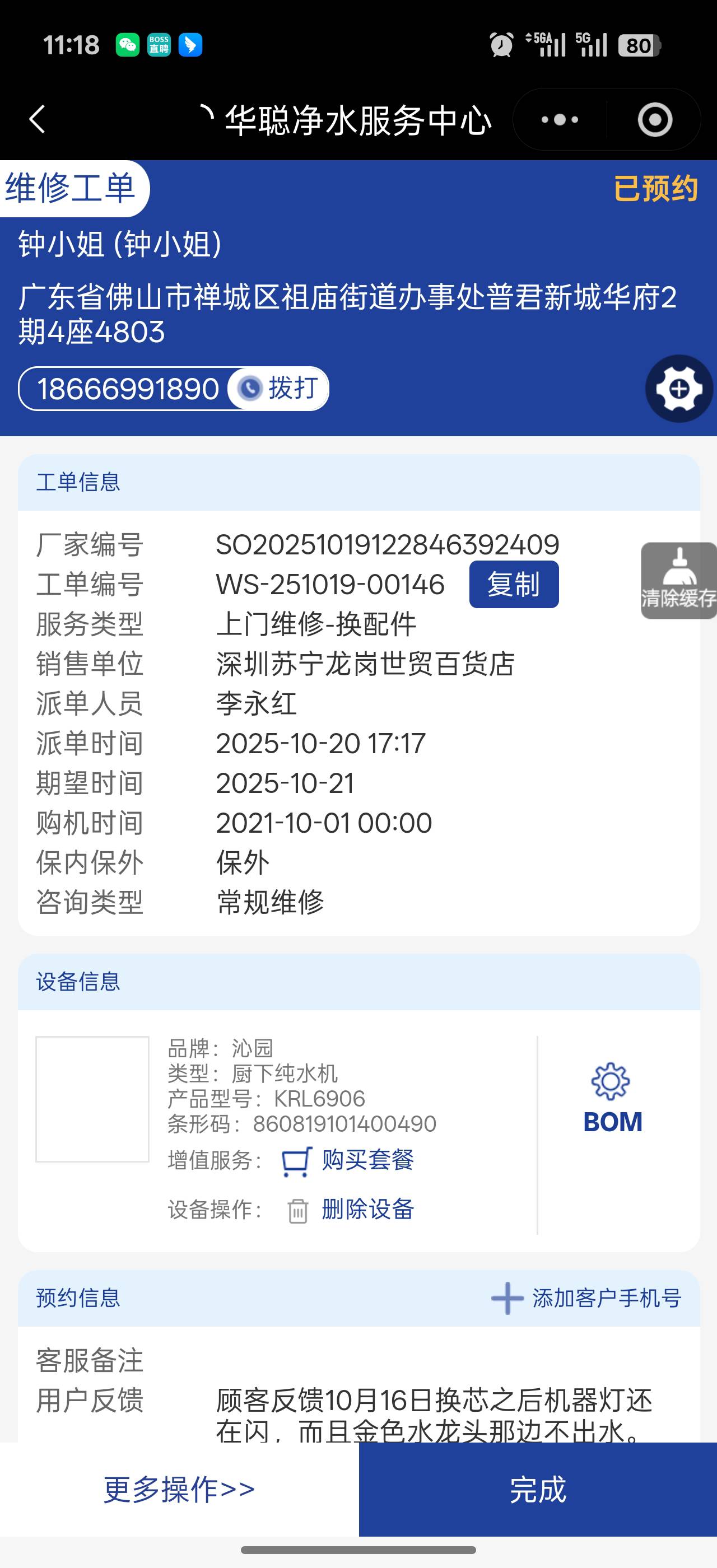Add a customer phone number
Viewport: 717px width, 1568px height.
(586, 1298)
